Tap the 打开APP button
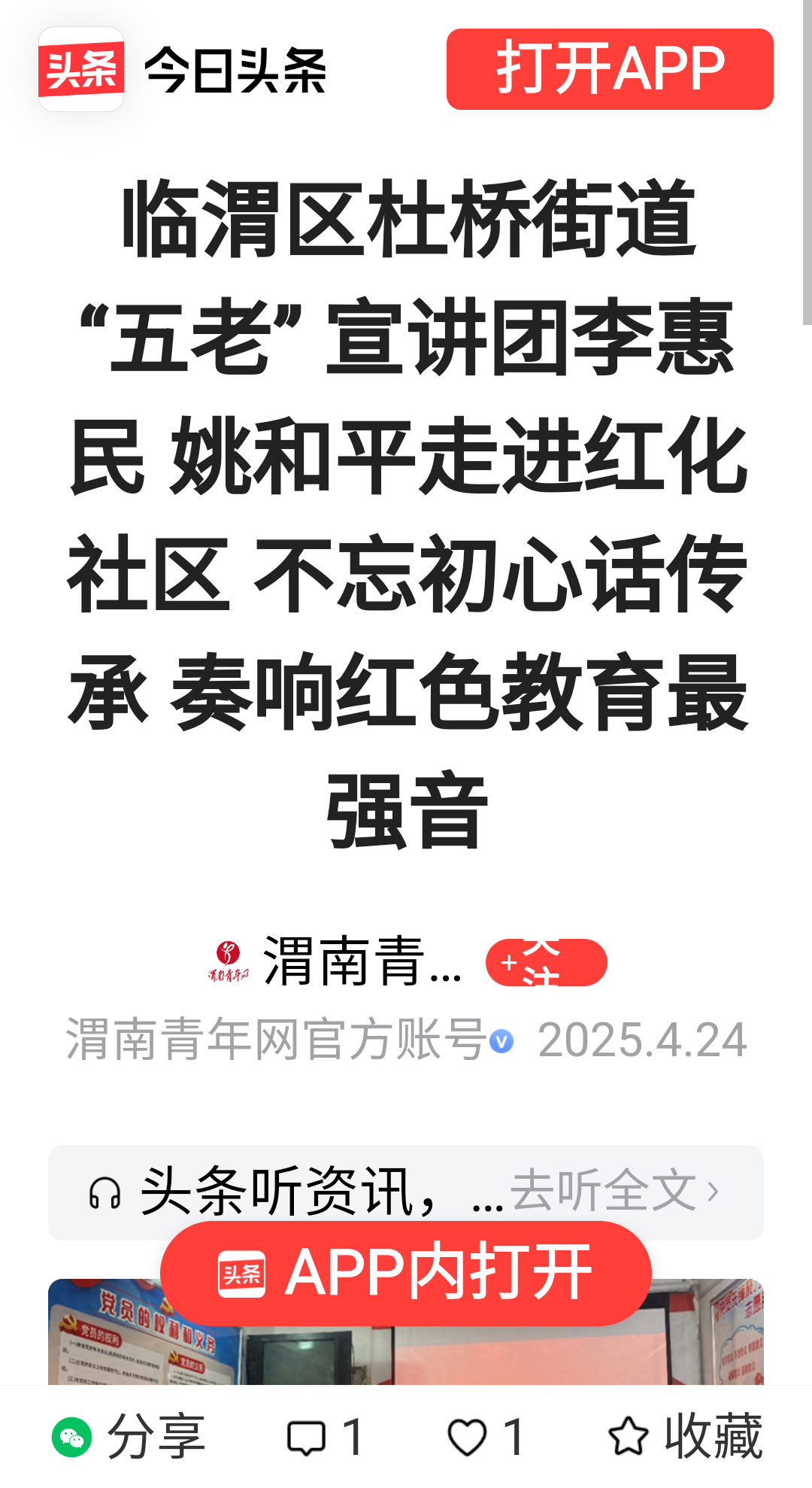This screenshot has width=812, height=1488. coord(610,69)
